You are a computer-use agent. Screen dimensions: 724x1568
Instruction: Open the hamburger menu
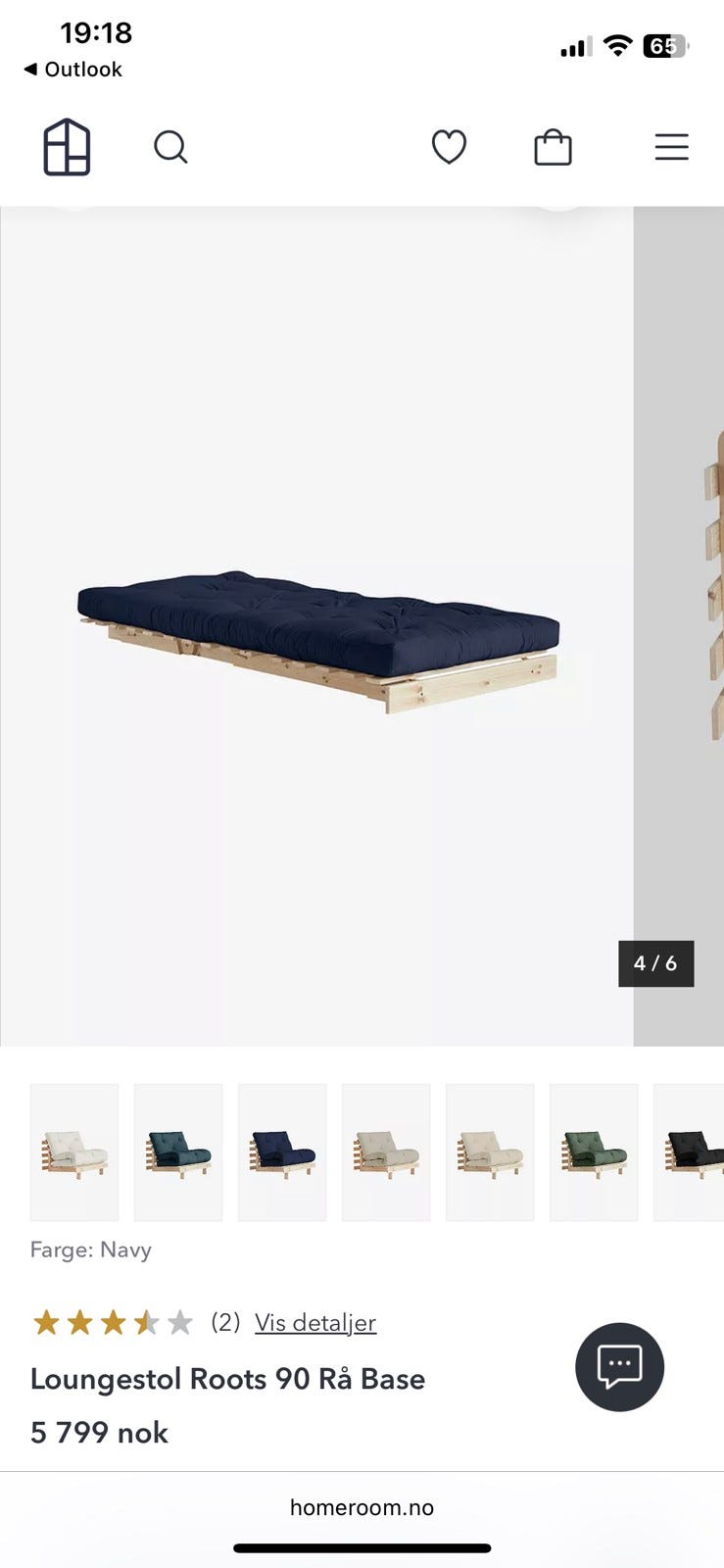(x=671, y=147)
